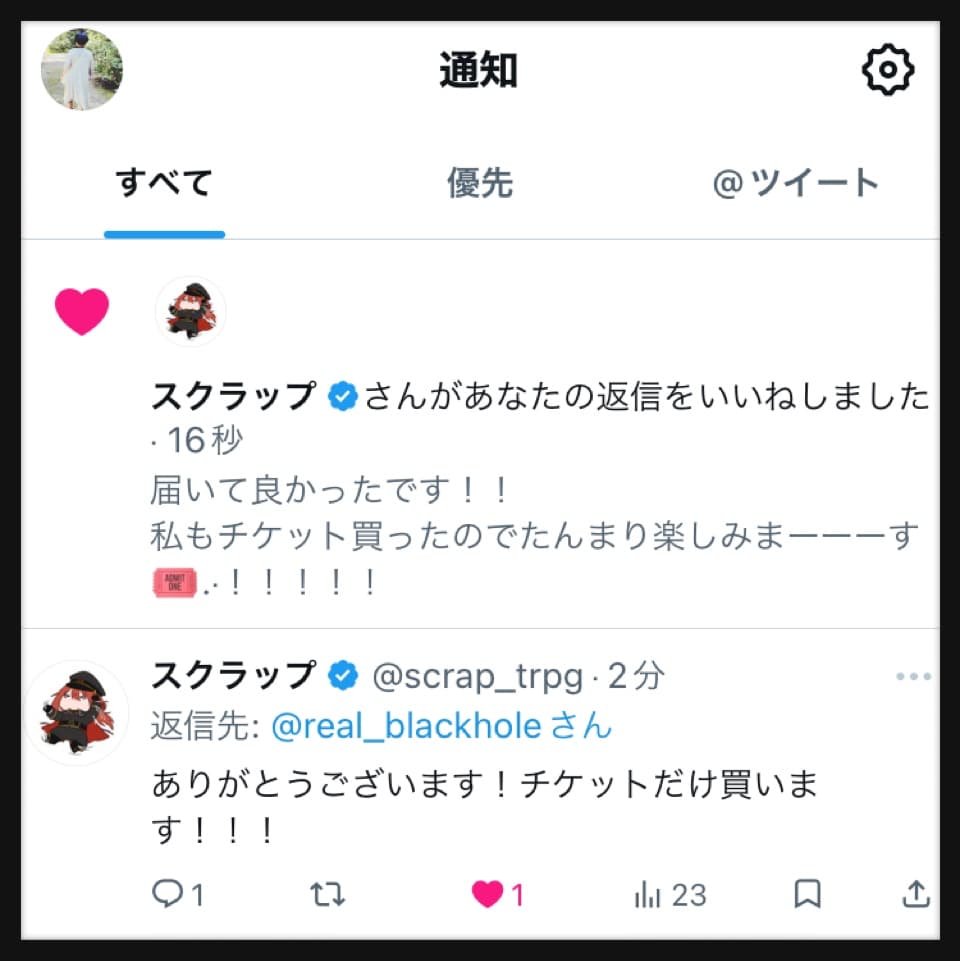Open the @real_blackhole mention link
This screenshot has height=961, width=960.
point(406,726)
